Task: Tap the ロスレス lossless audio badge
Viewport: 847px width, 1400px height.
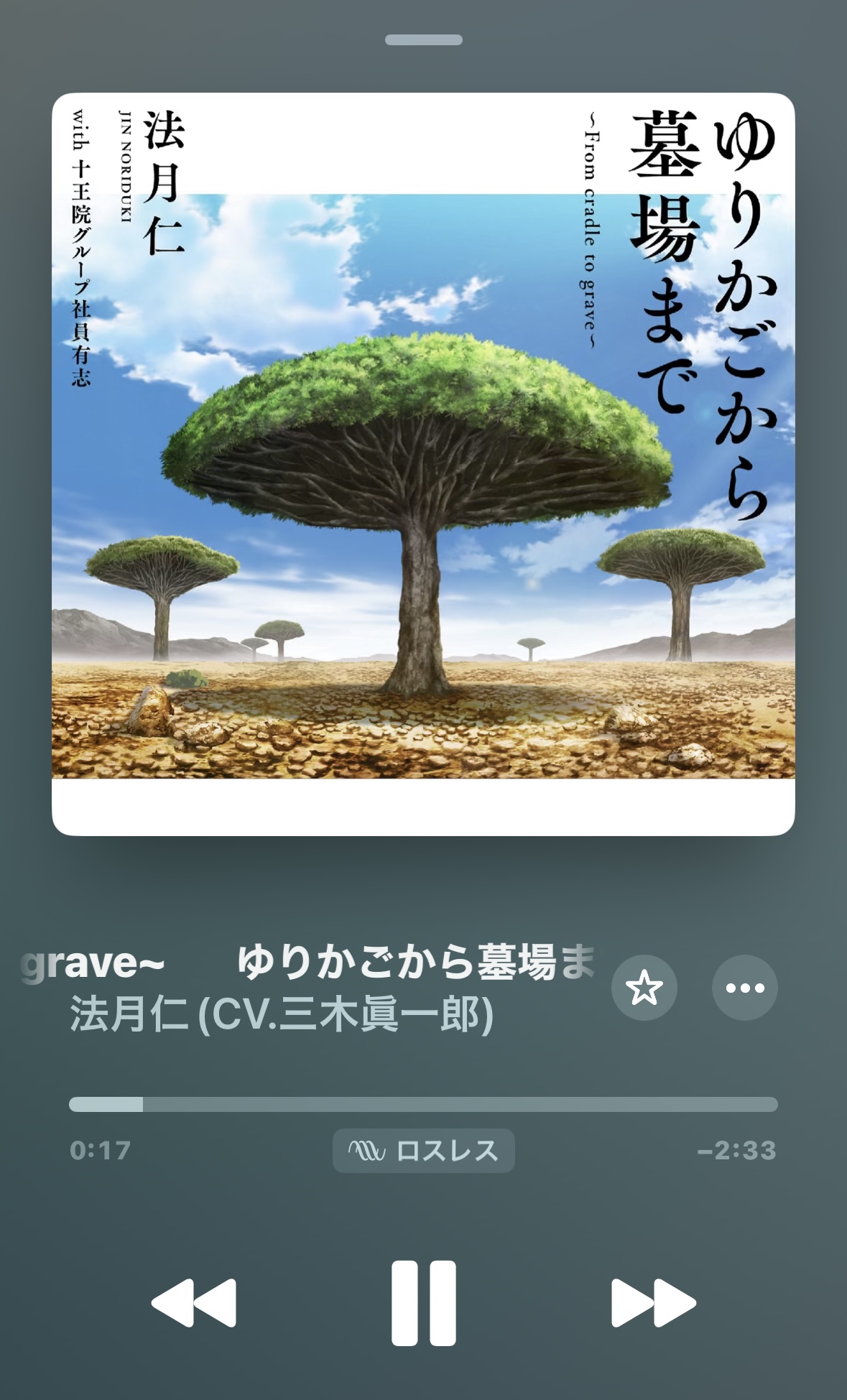Action: click(x=423, y=1151)
